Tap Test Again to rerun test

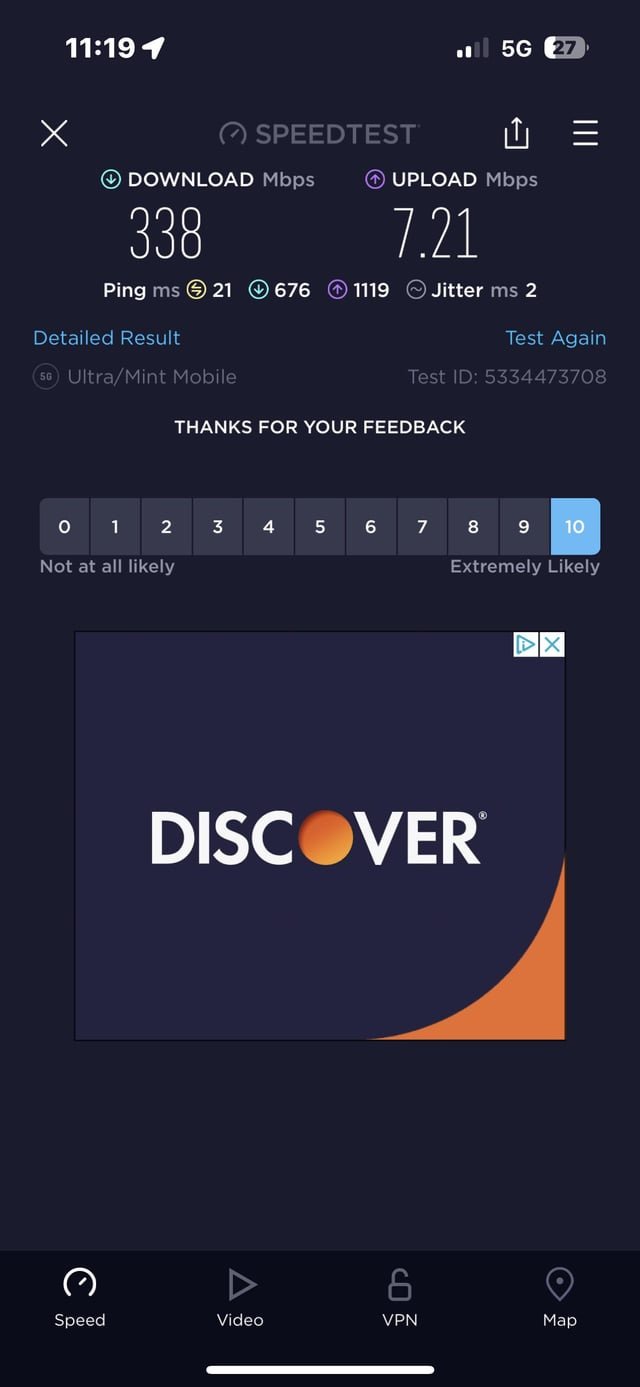point(555,338)
